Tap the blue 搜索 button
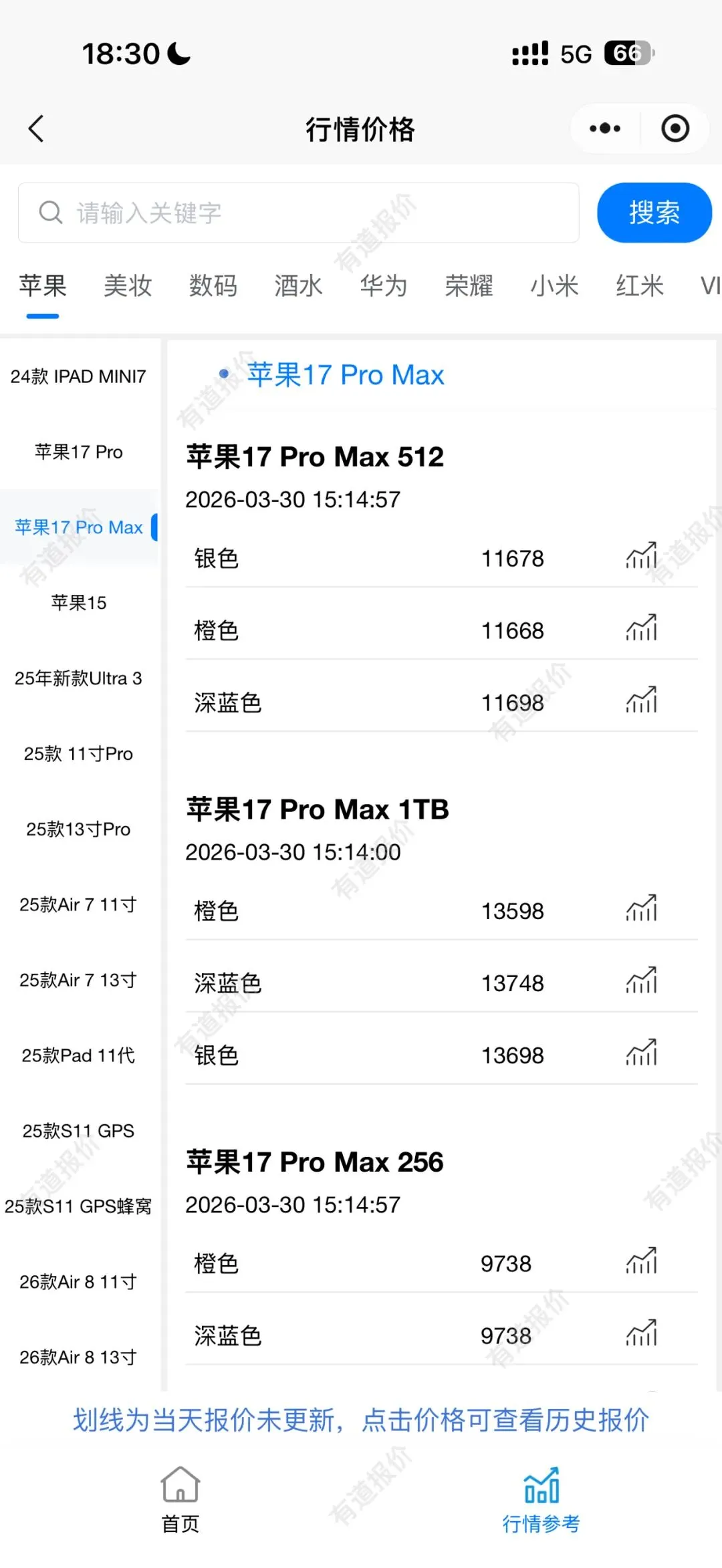The image size is (722, 1568). 654,213
